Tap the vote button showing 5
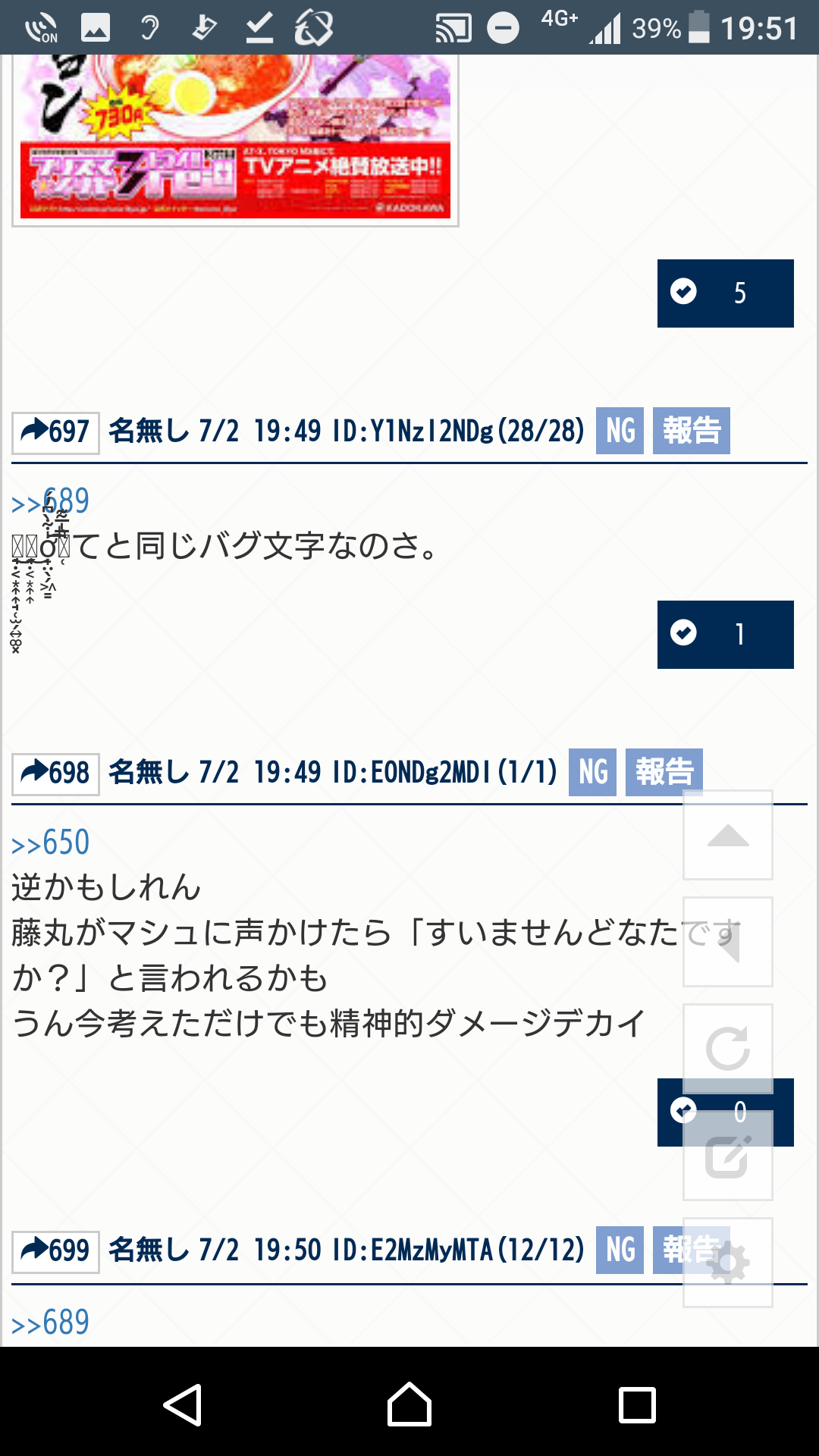The width and height of the screenshot is (819, 1456). (x=725, y=293)
